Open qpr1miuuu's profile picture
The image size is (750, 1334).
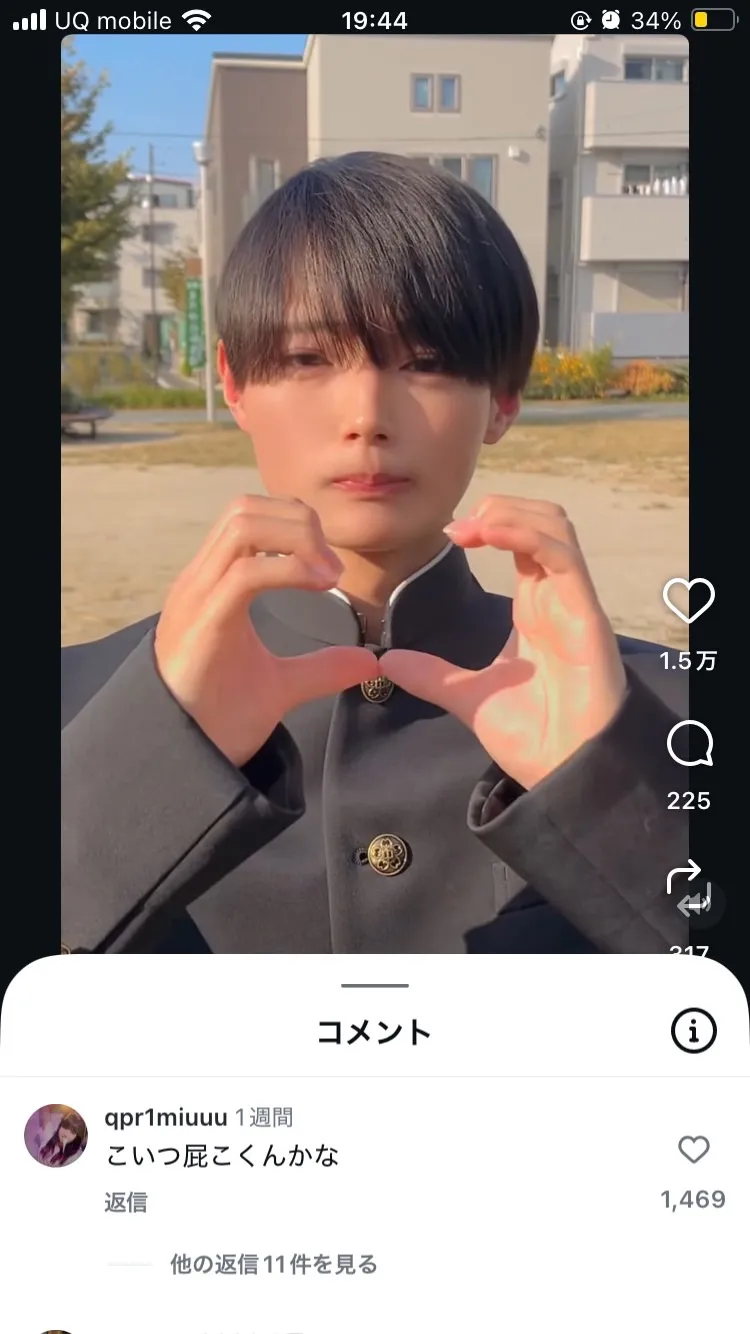56,1135
